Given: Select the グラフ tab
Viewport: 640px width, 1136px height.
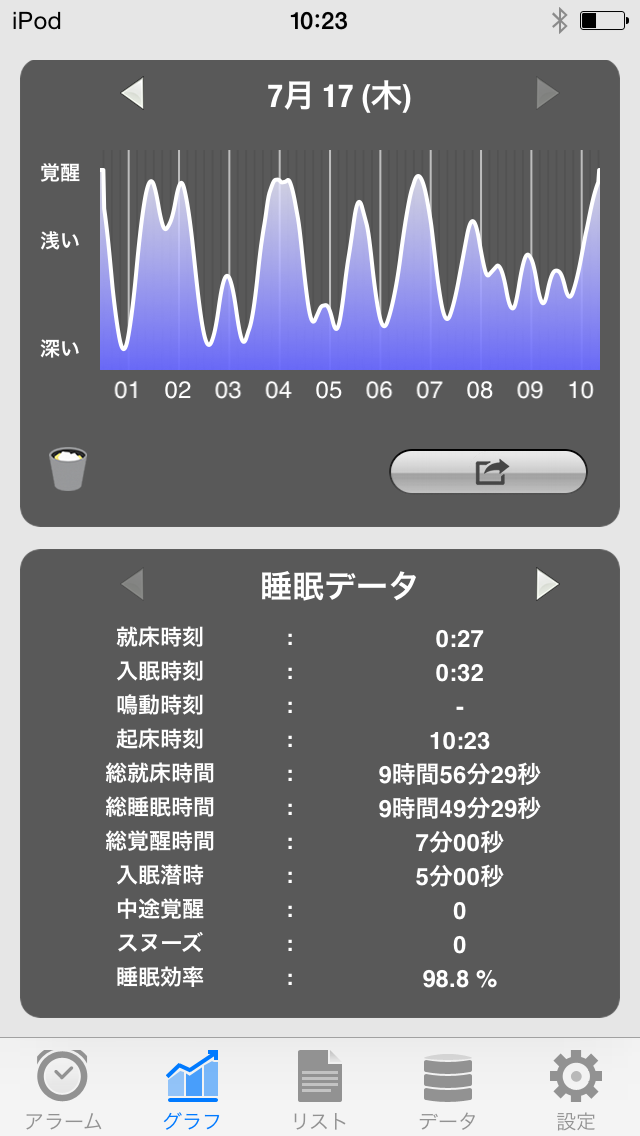Looking at the screenshot, I should (191, 1088).
